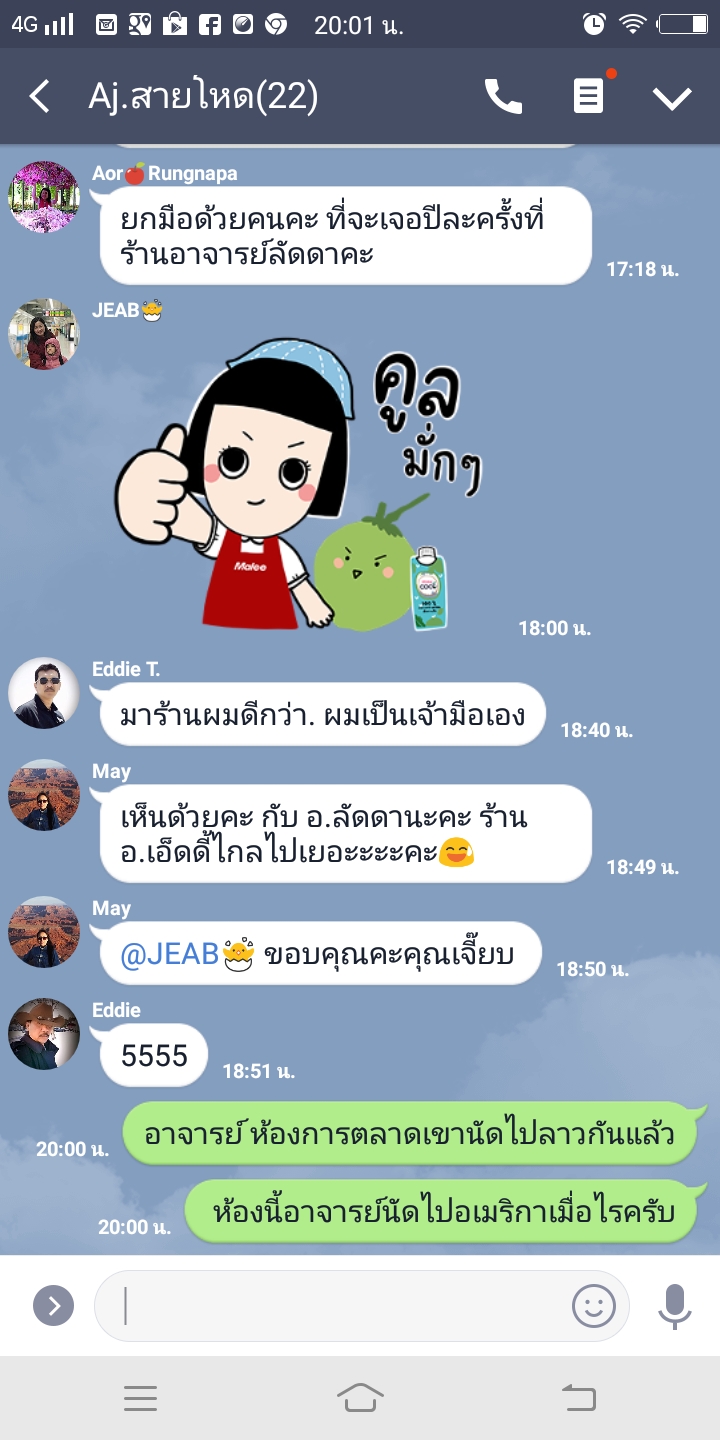Open the avatar of Eddie who sent 5555

(x=43, y=1034)
